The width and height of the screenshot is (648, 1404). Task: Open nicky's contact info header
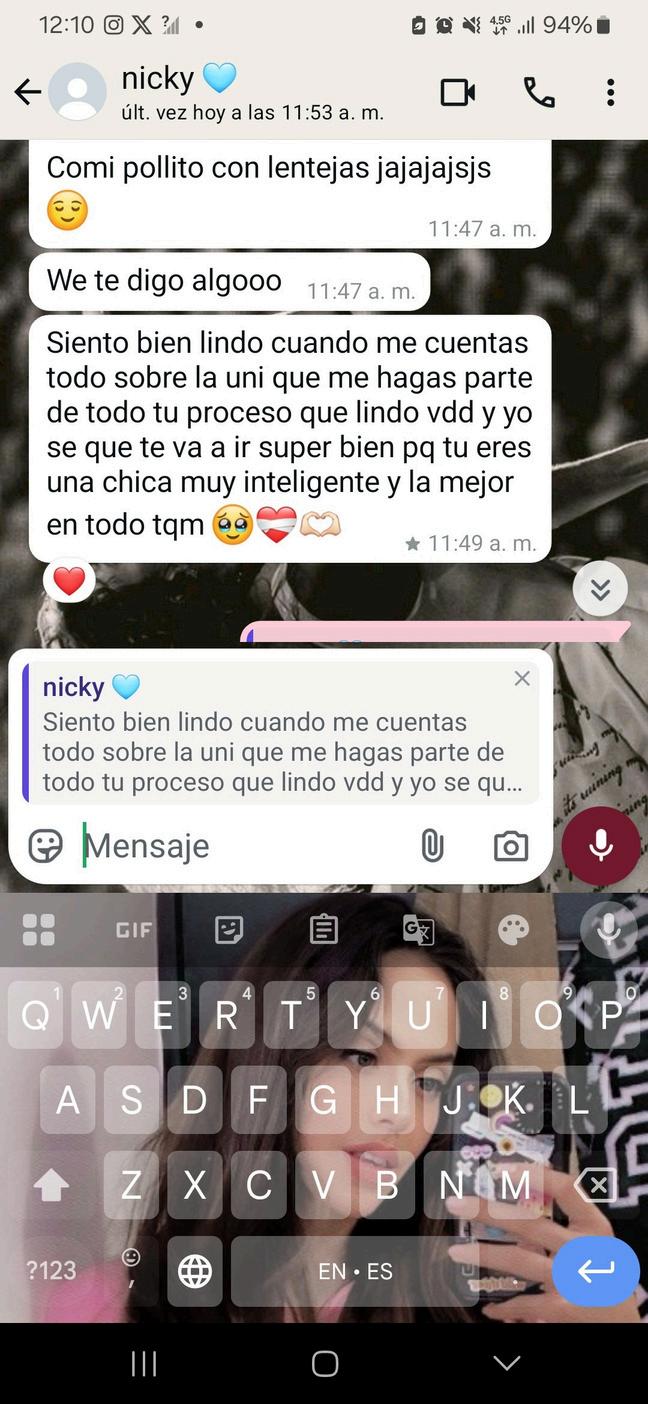coord(250,92)
